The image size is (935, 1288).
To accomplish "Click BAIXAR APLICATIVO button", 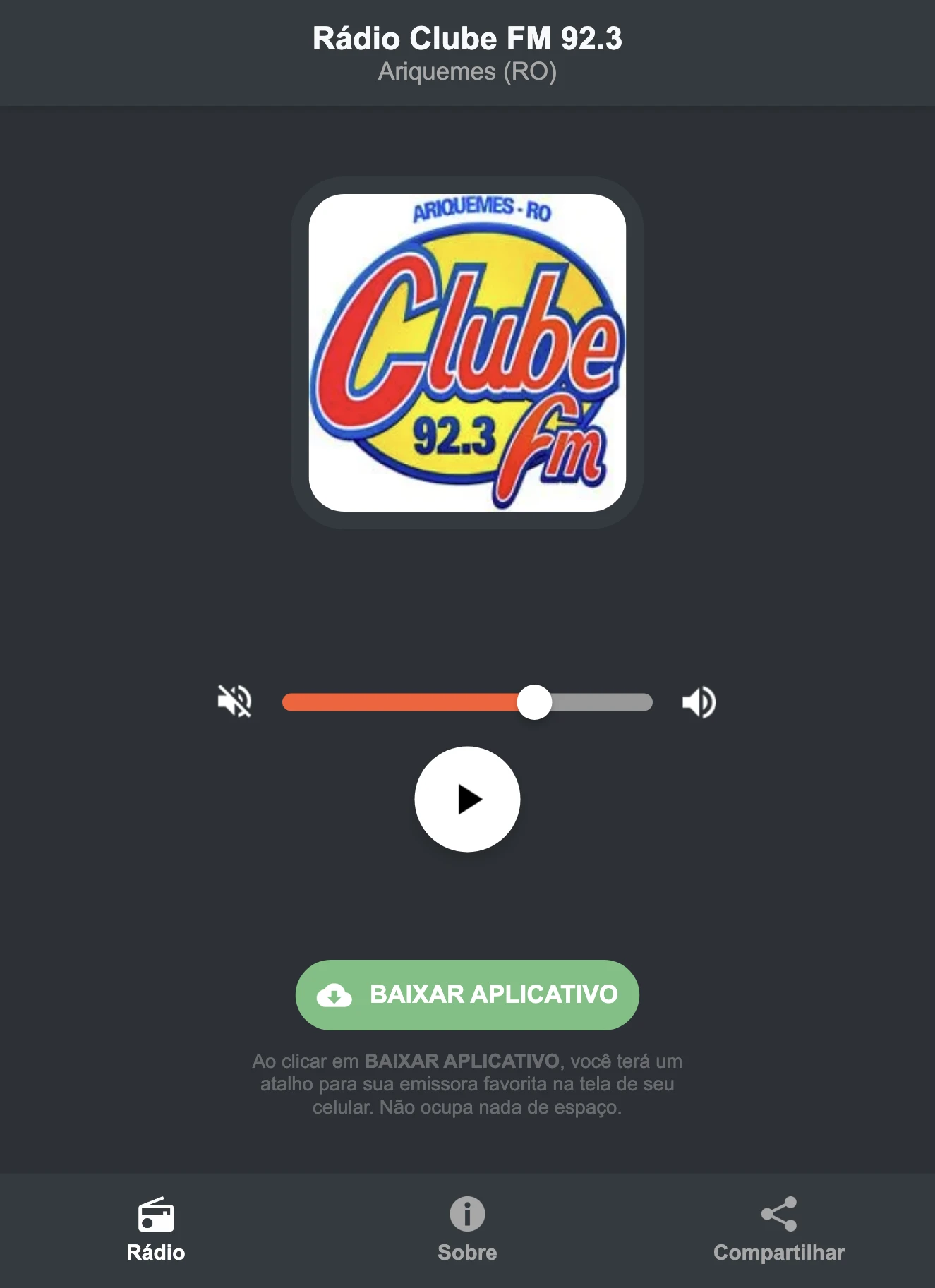I will (x=467, y=994).
